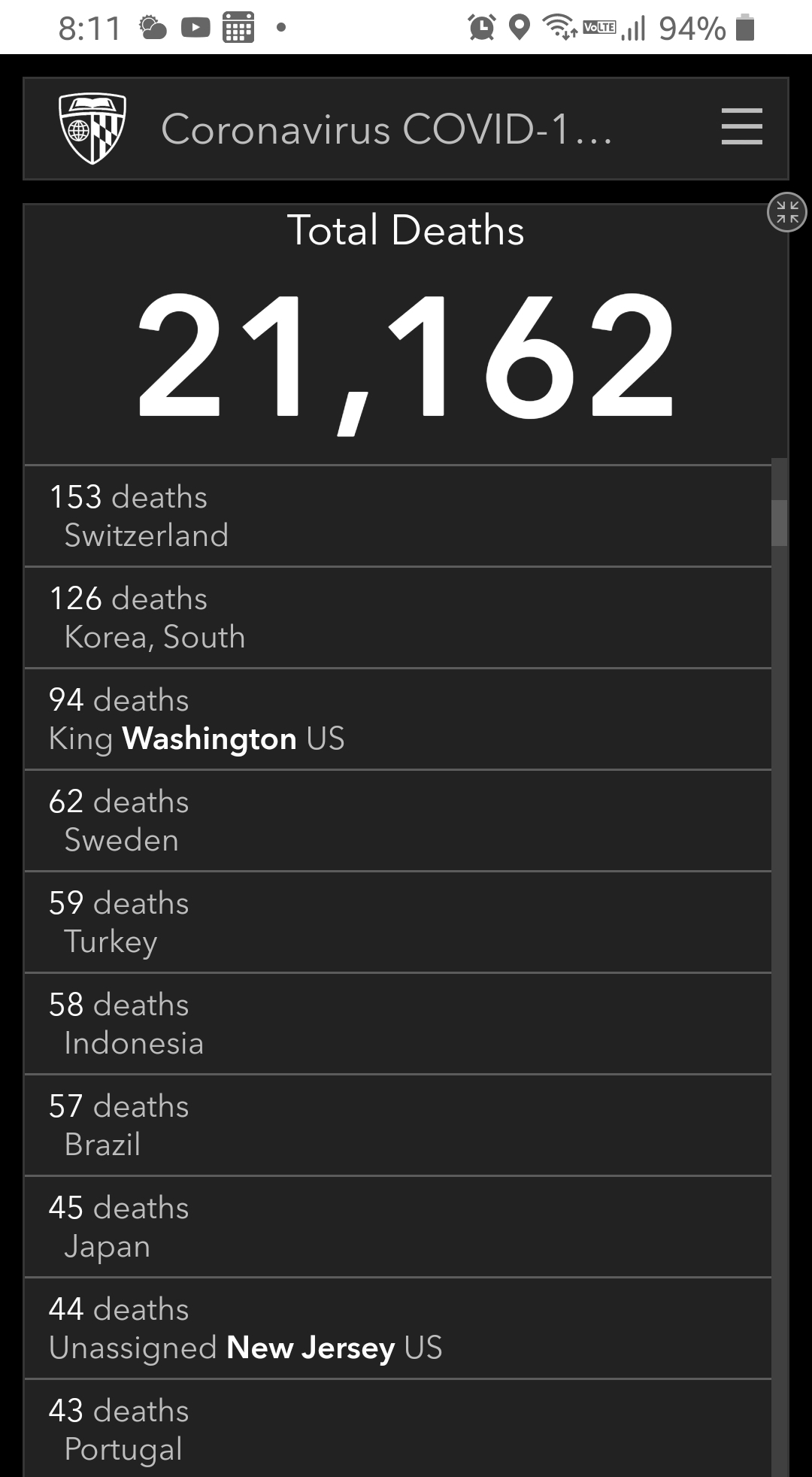Select the Indonesia row
The image size is (812, 1477).
tap(398, 1024)
